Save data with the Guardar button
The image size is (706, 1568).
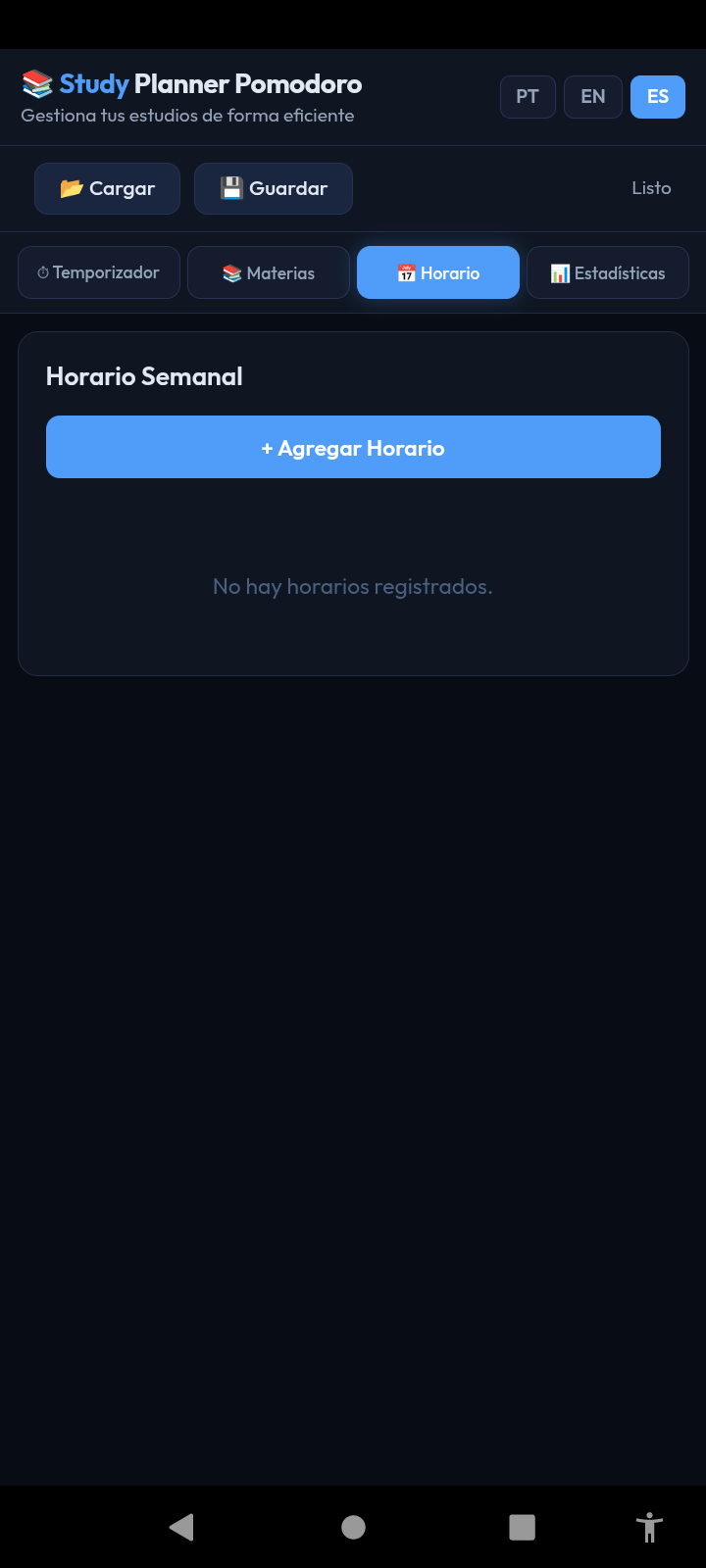tap(273, 188)
